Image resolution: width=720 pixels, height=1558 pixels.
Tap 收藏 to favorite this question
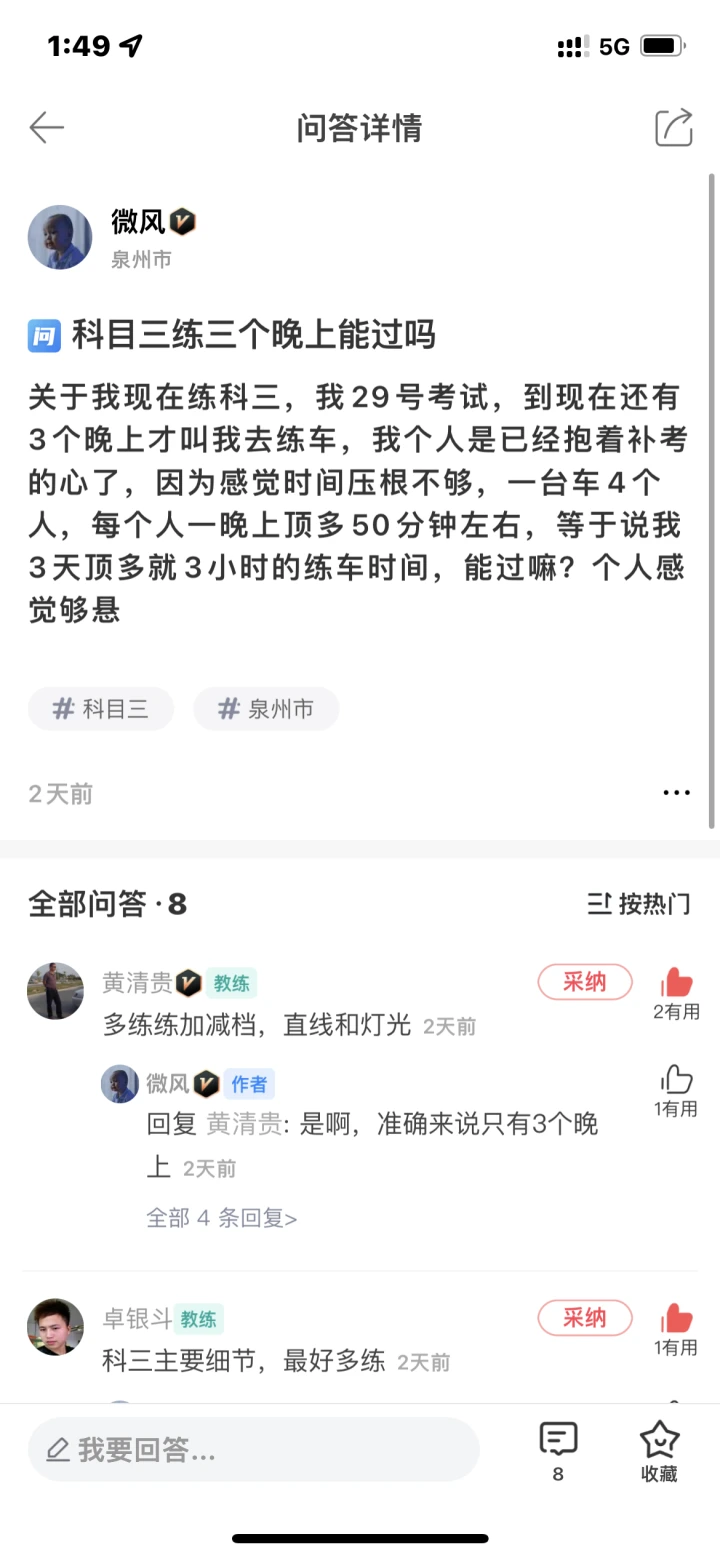pyautogui.click(x=659, y=1450)
